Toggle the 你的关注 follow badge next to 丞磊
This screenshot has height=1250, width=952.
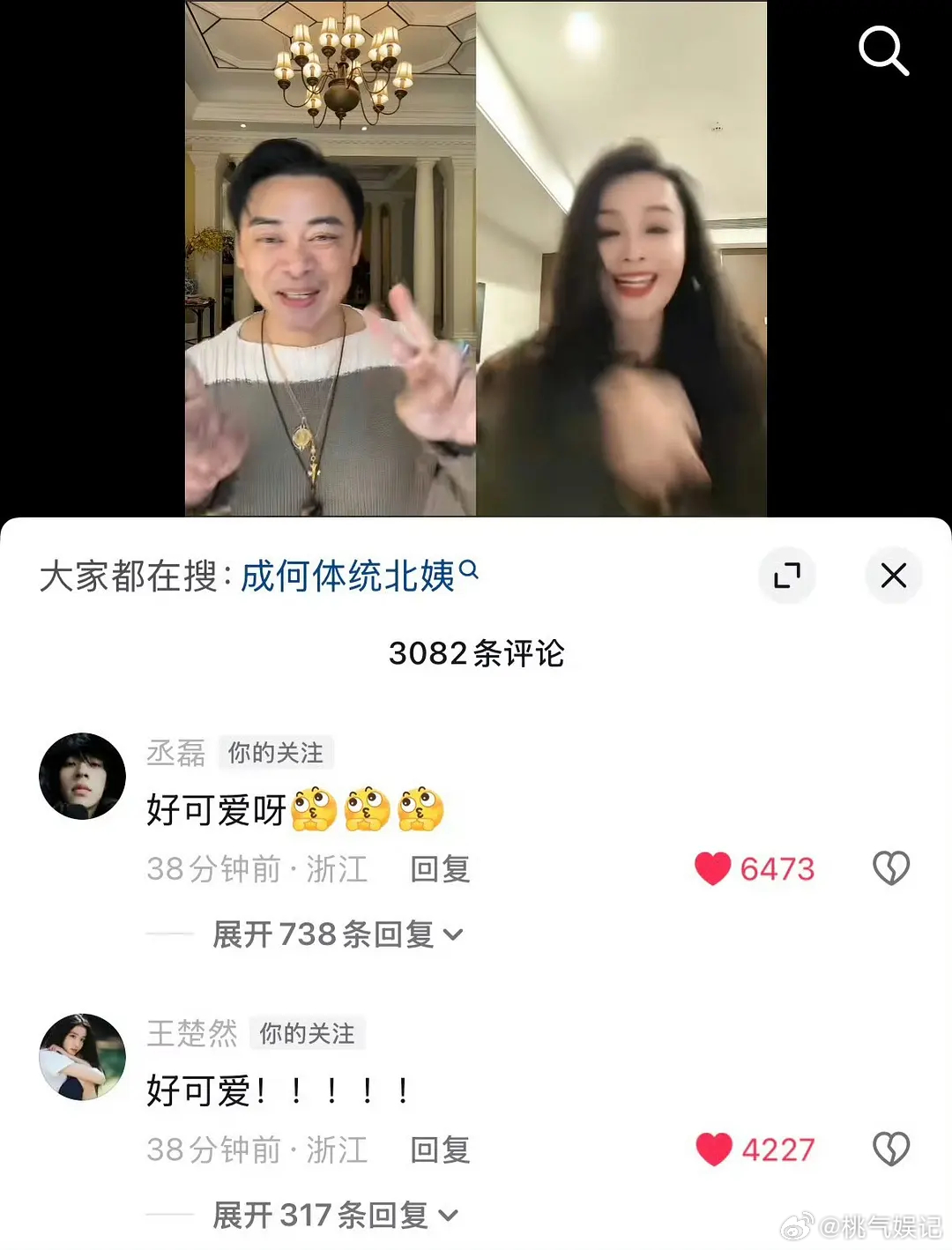pos(275,753)
